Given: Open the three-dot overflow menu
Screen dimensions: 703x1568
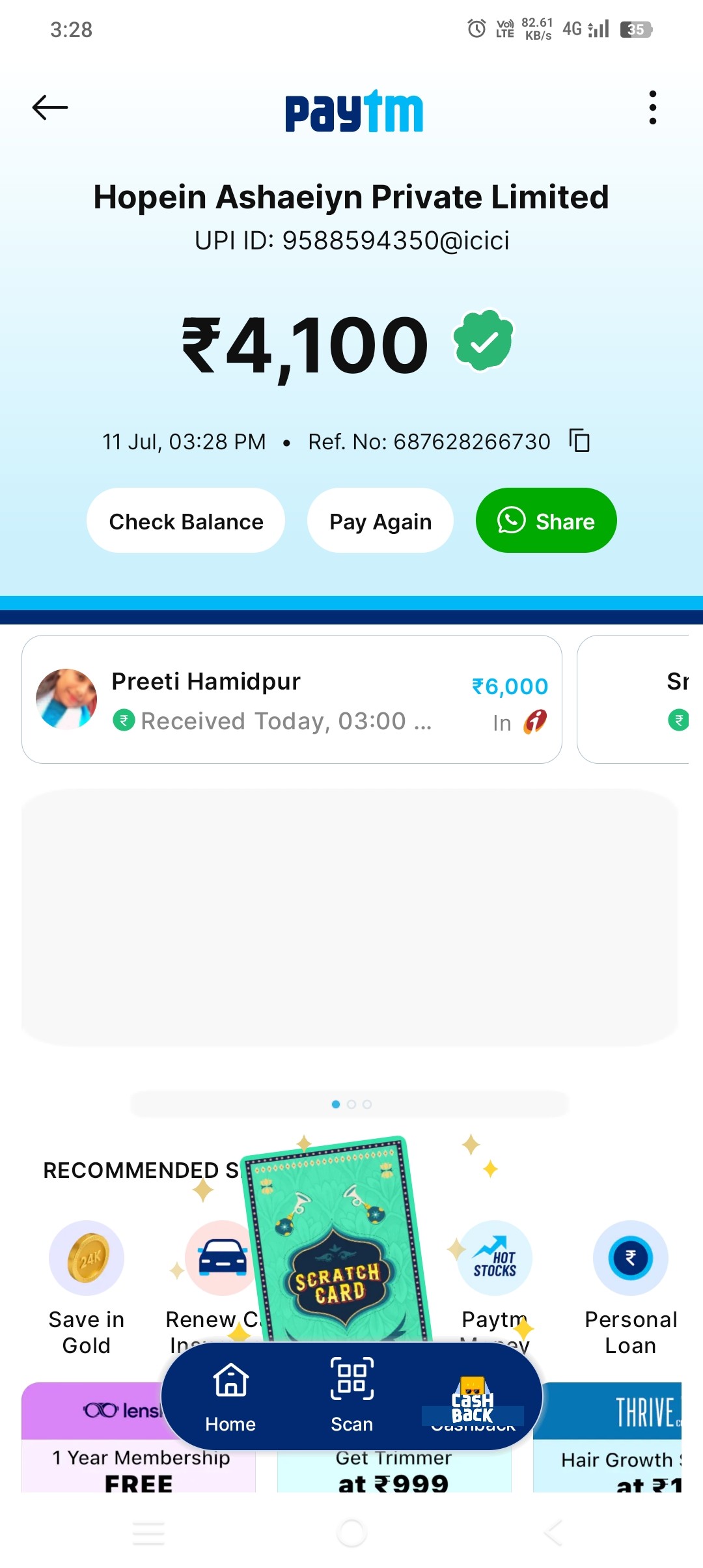Looking at the screenshot, I should point(652,107).
